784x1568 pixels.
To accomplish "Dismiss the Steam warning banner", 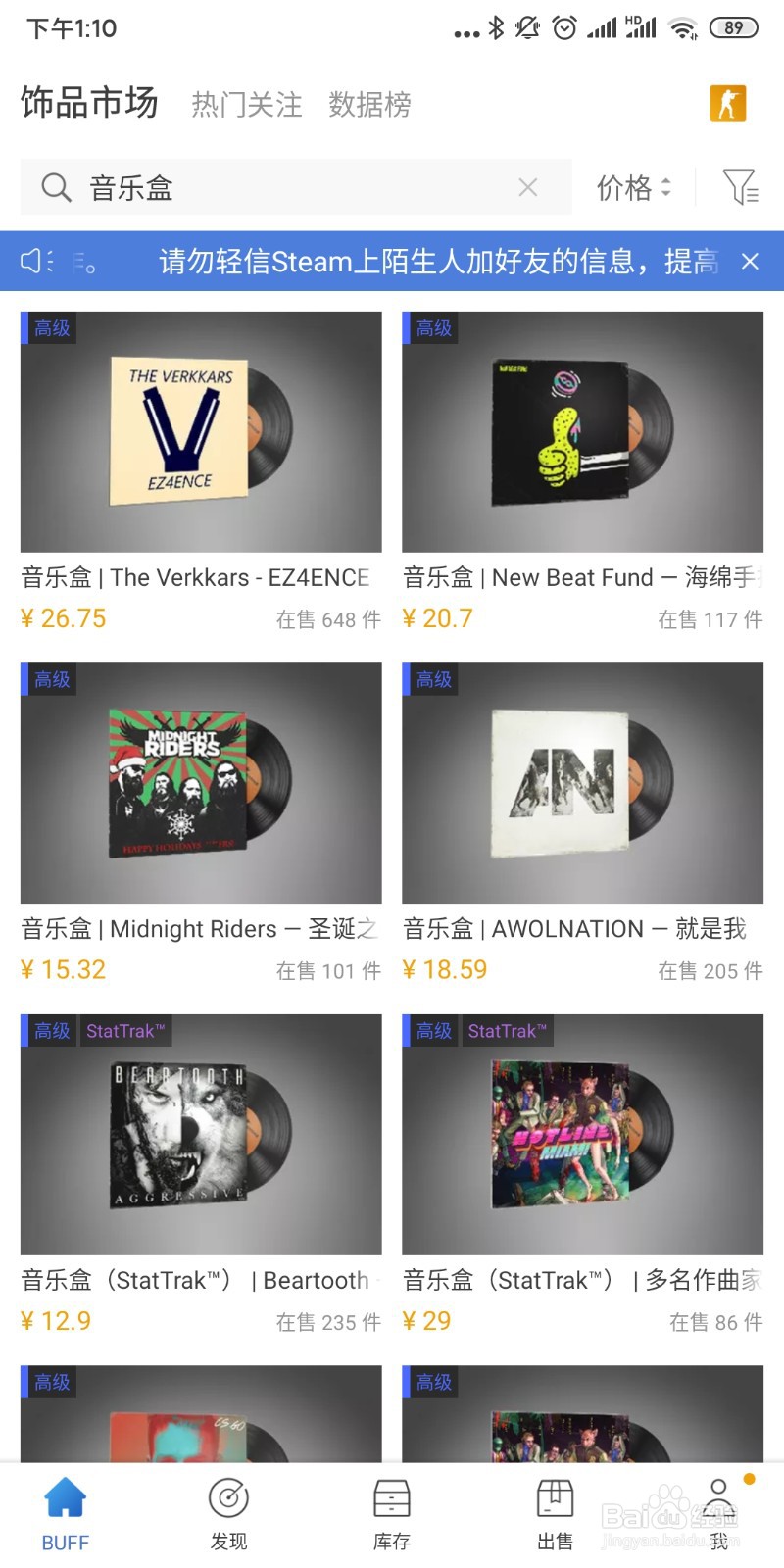I will click(750, 262).
